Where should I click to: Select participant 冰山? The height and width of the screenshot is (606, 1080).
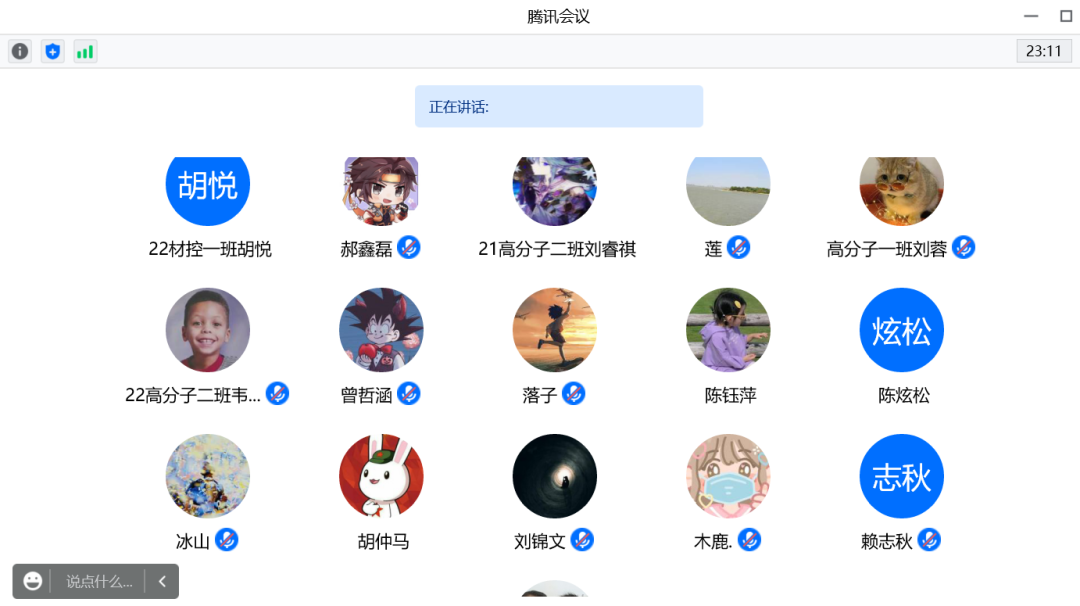[x=208, y=476]
